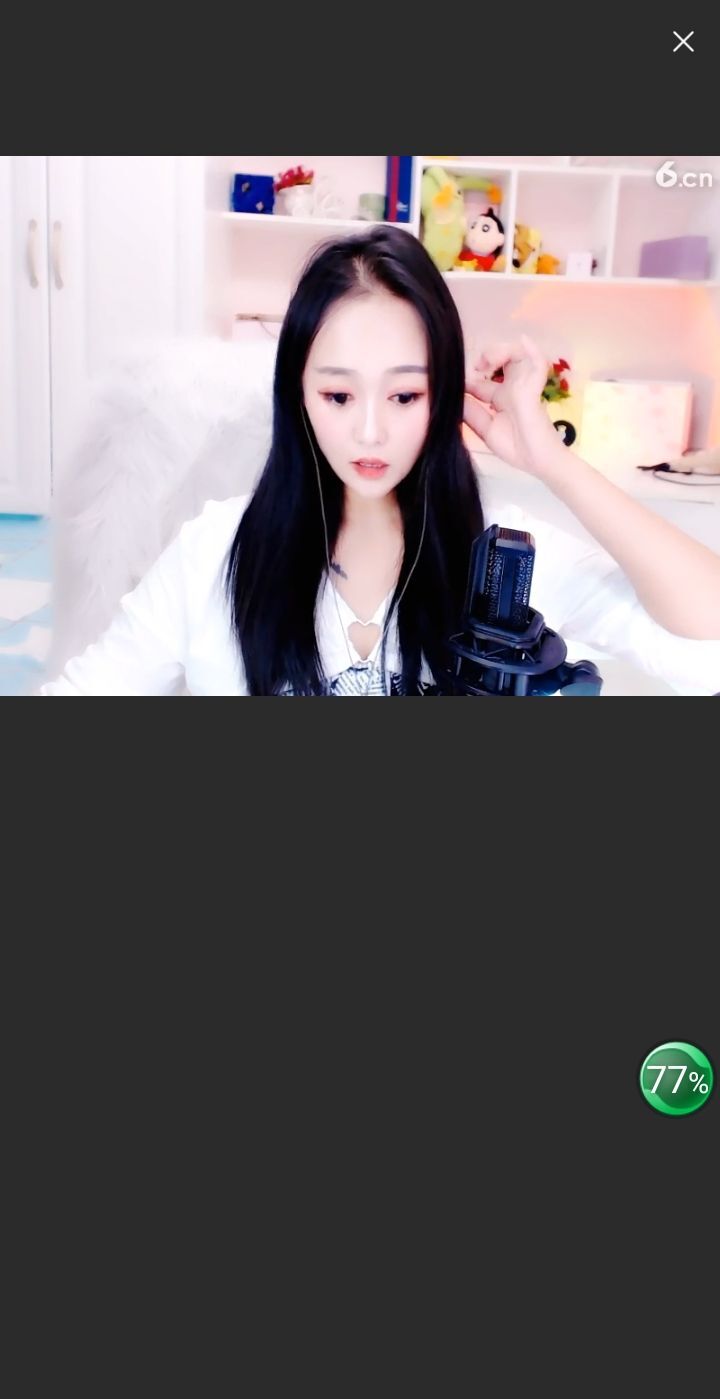Close the live stream viewer
The height and width of the screenshot is (1399, 720).
[x=683, y=41]
